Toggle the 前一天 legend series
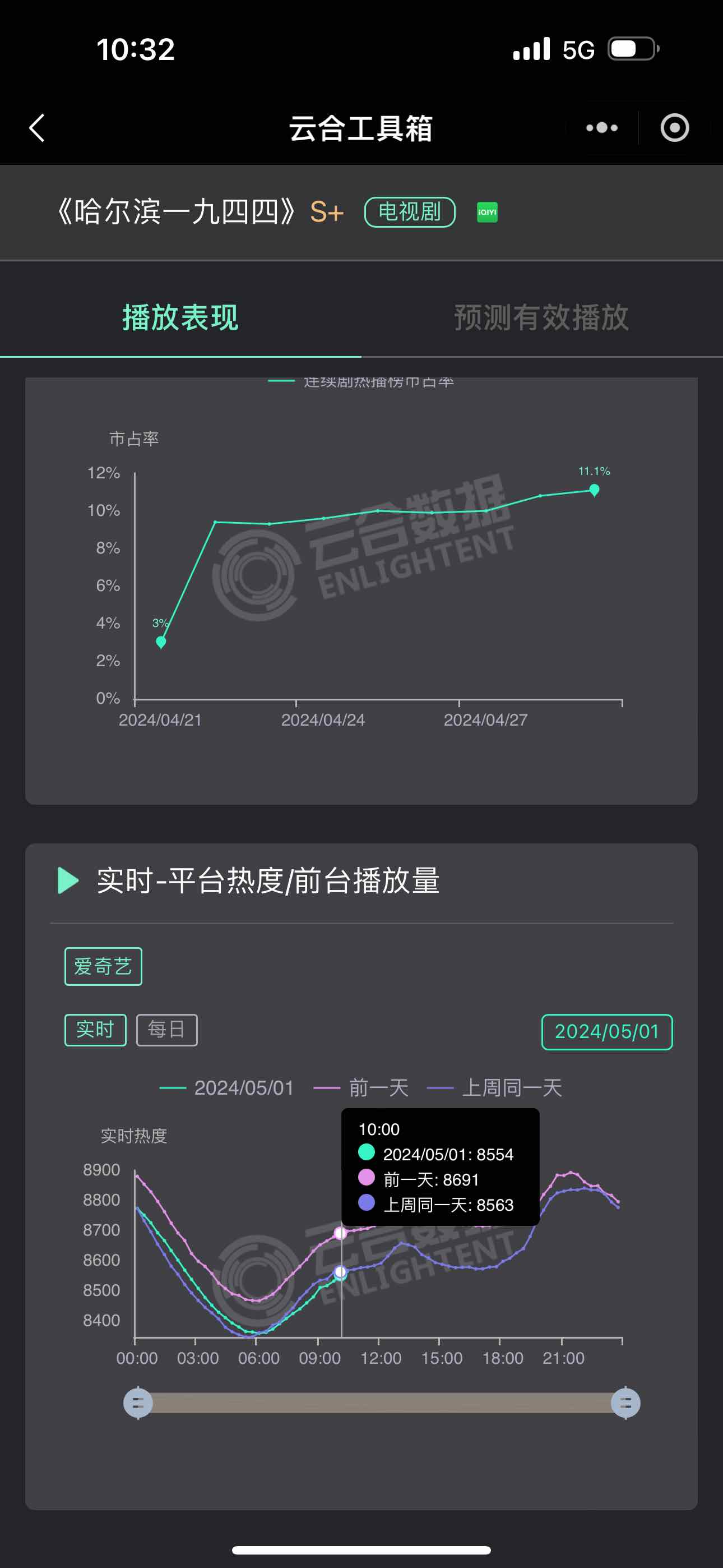This screenshot has height=1568, width=723. pyautogui.click(x=361, y=1088)
